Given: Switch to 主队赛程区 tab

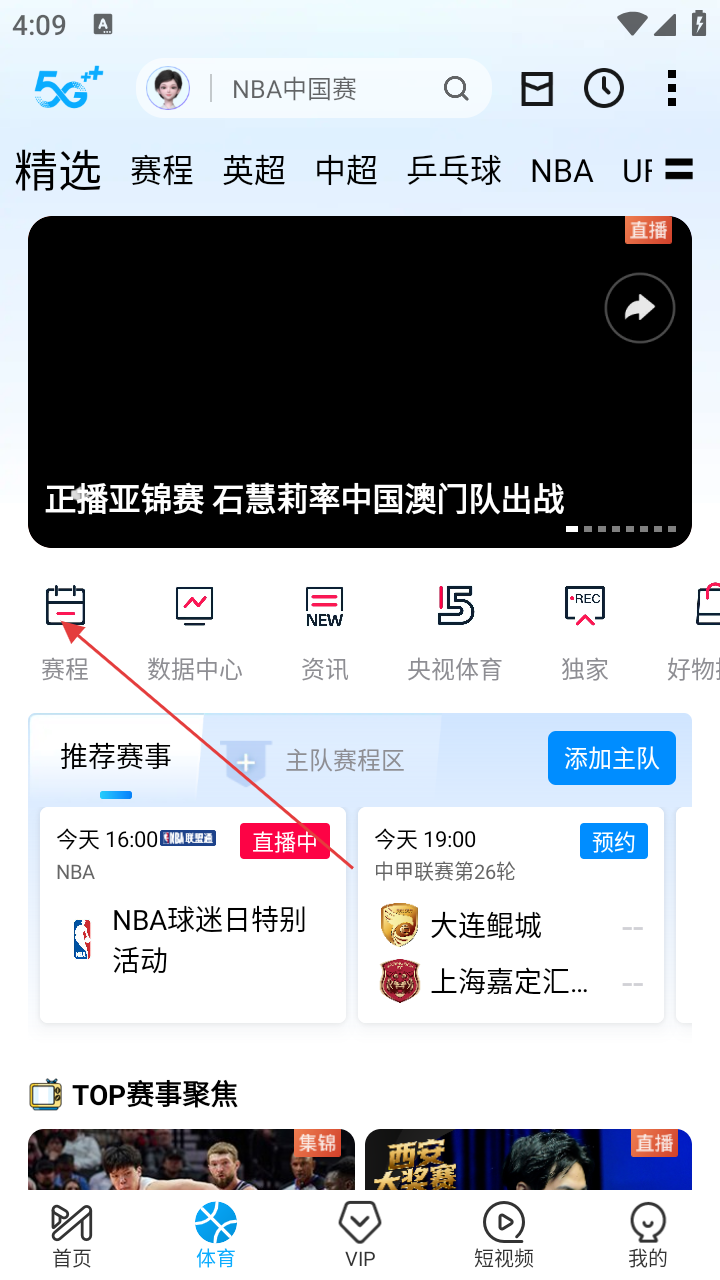Looking at the screenshot, I should 344,761.
